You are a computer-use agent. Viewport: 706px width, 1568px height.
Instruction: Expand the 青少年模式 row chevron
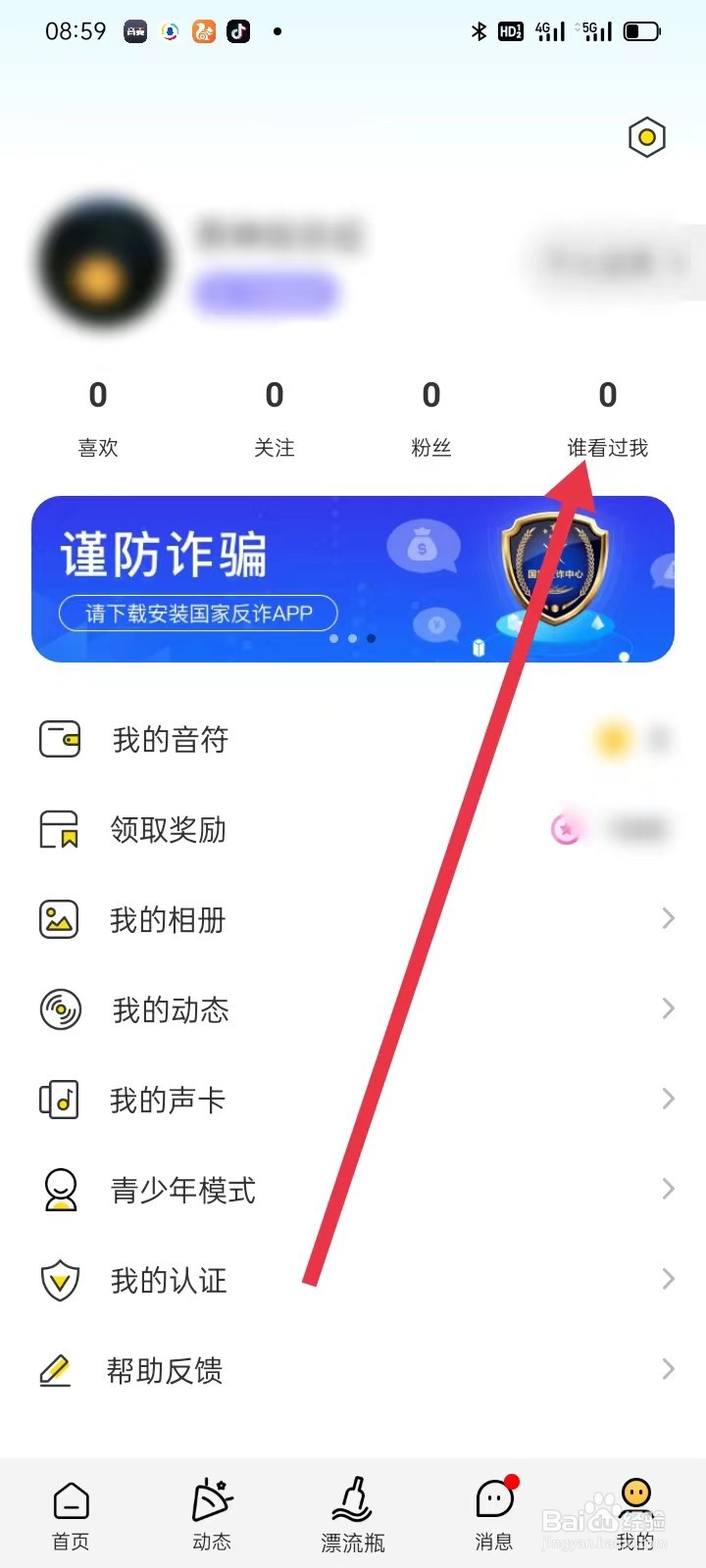point(668,1189)
